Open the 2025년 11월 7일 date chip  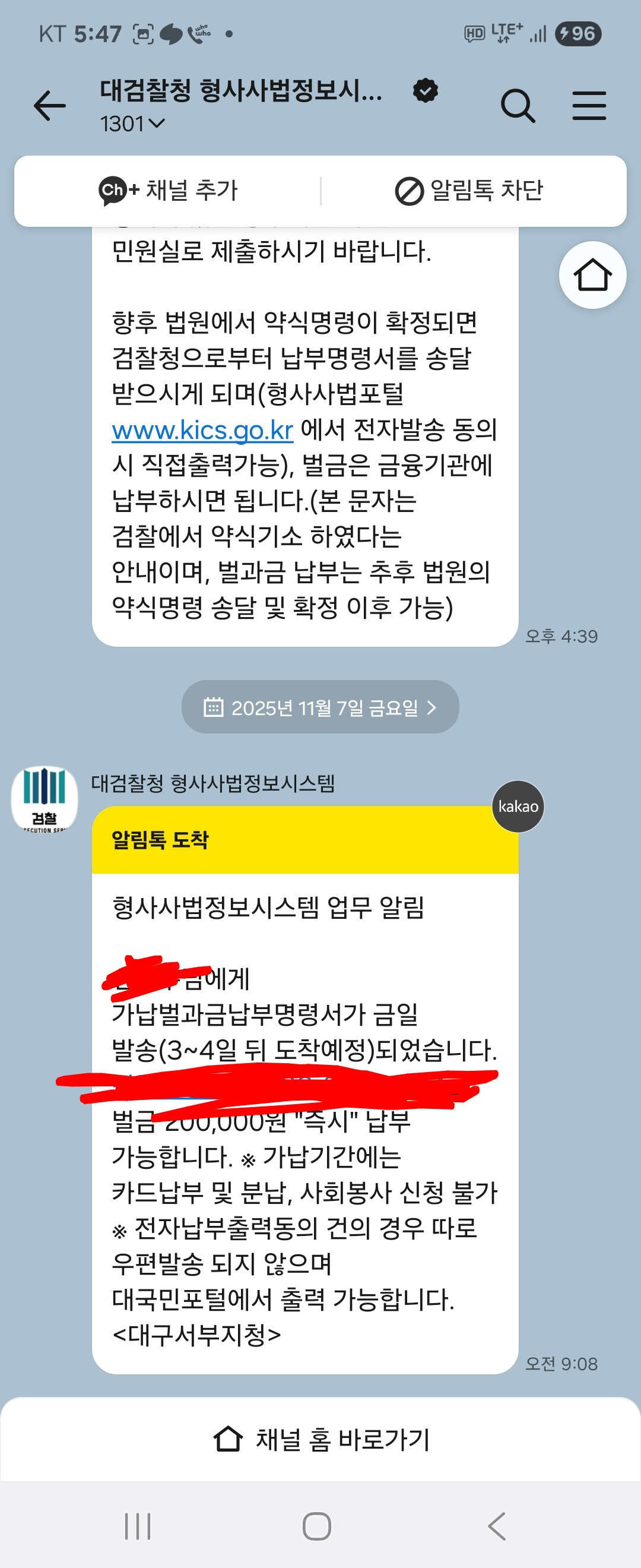pos(320,707)
